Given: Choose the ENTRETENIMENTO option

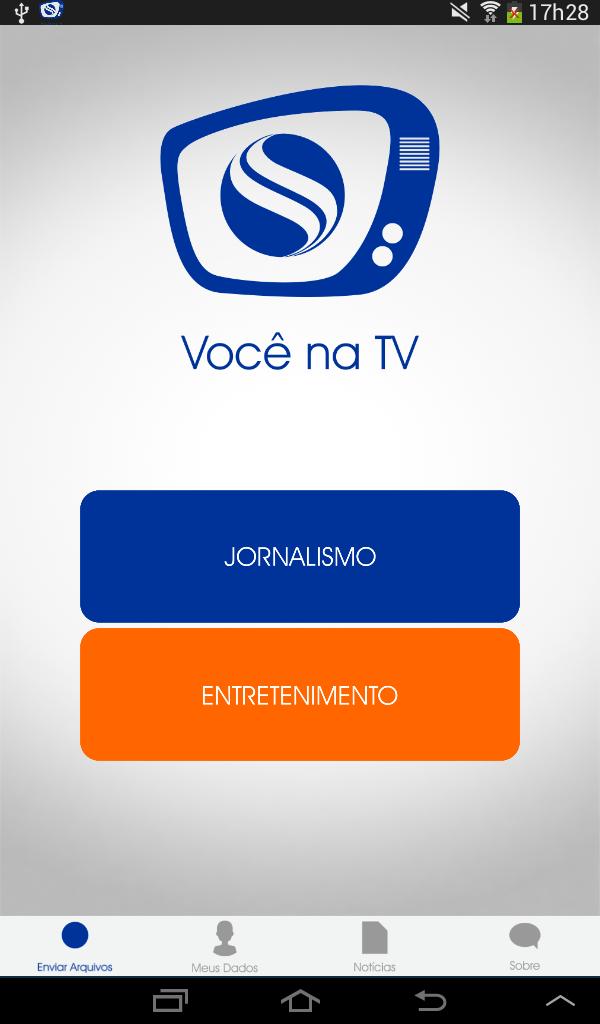Looking at the screenshot, I should [x=300, y=694].
